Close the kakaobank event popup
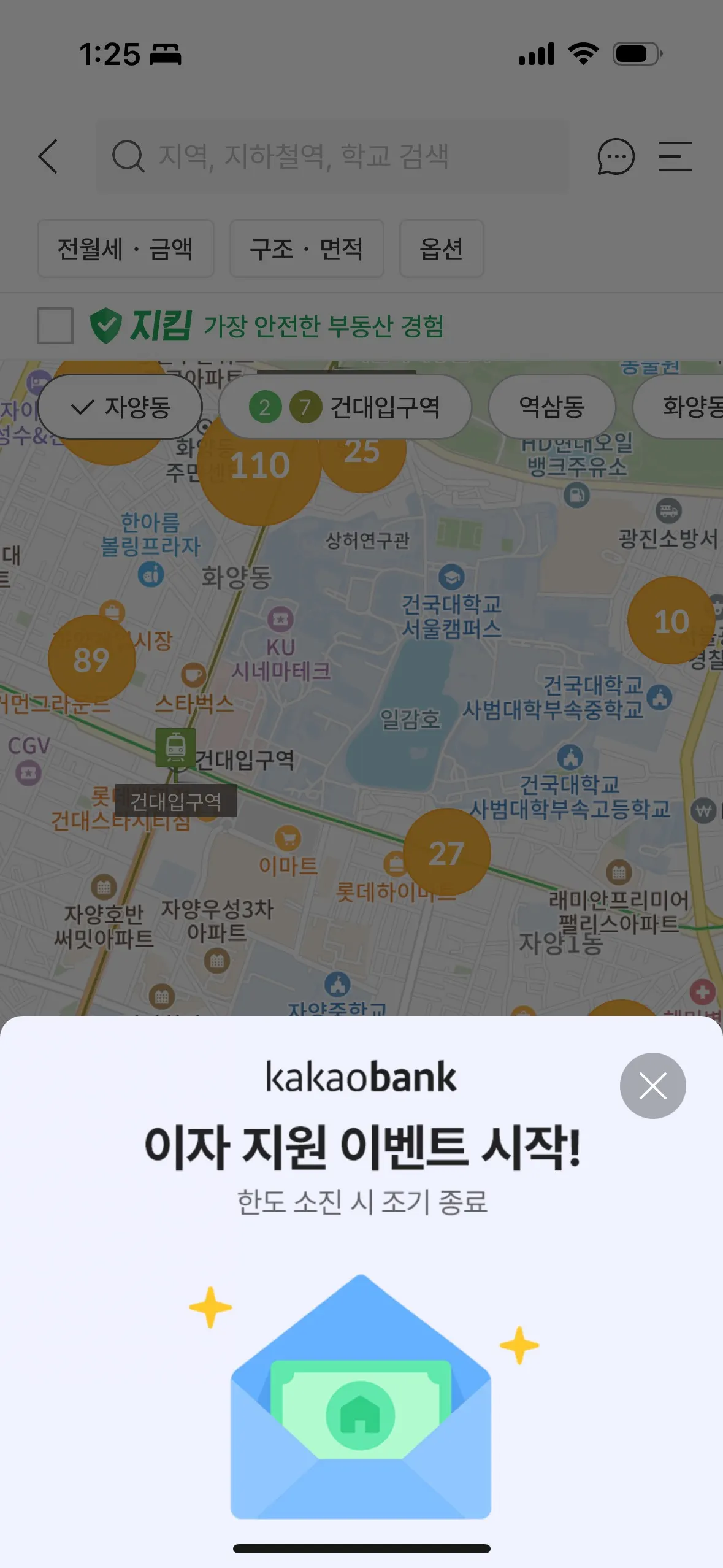Image resolution: width=723 pixels, height=1568 pixels. coord(652,1085)
